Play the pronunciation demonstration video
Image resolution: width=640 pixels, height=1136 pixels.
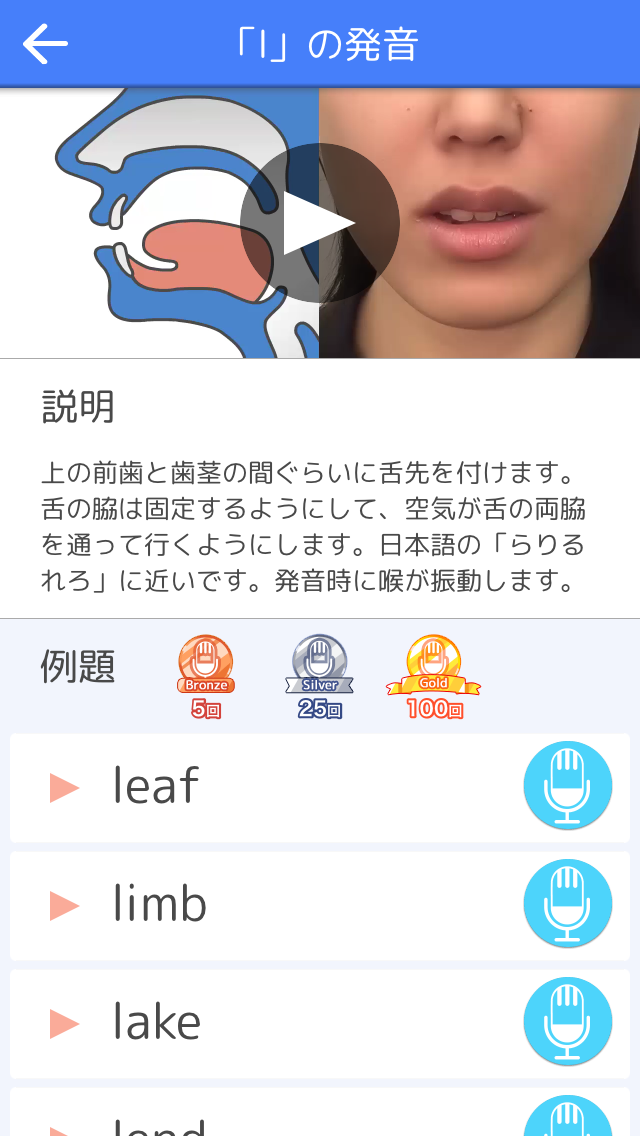[x=319, y=223]
